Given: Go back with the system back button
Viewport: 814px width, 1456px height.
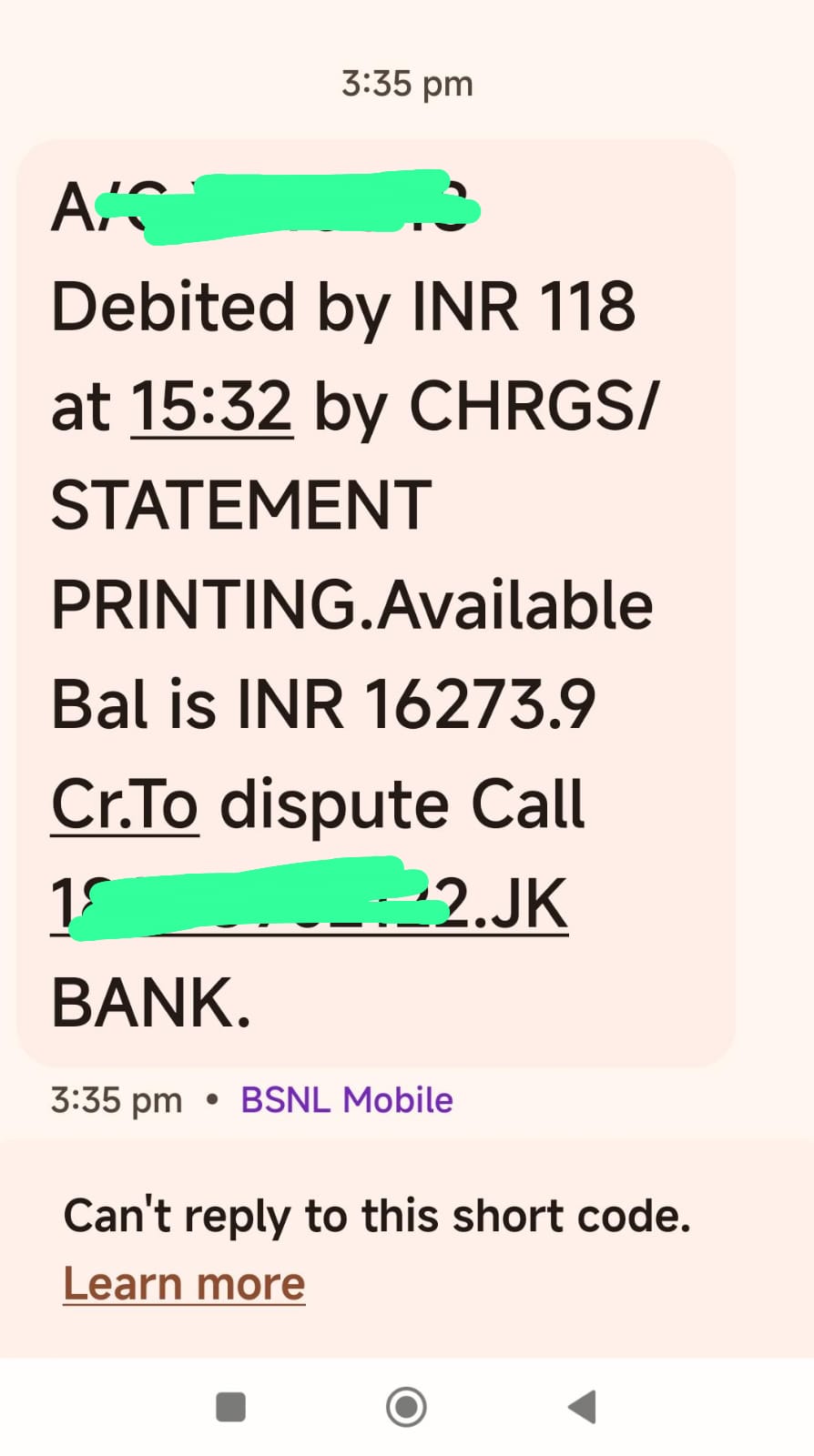Looking at the screenshot, I should coord(583,1406).
